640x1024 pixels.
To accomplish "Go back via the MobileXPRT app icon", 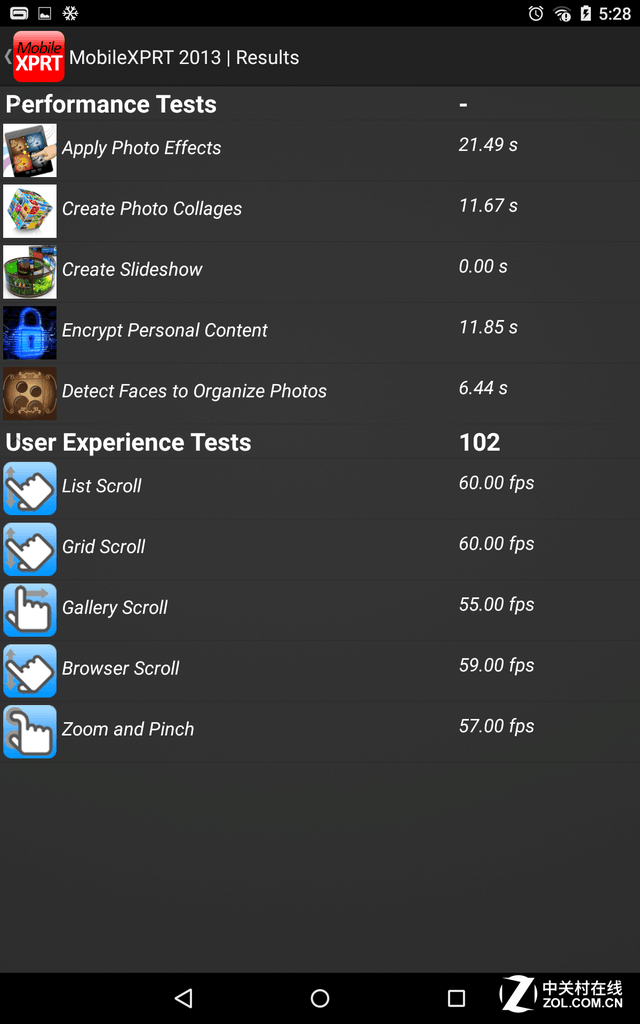I will (x=38, y=57).
